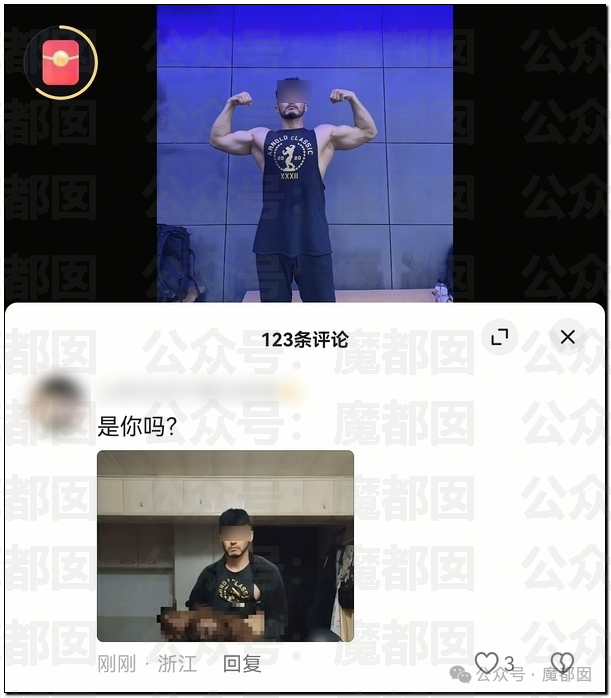Dislike the 是你吗 comment
Viewport: 611px width, 698px height.
(563, 663)
